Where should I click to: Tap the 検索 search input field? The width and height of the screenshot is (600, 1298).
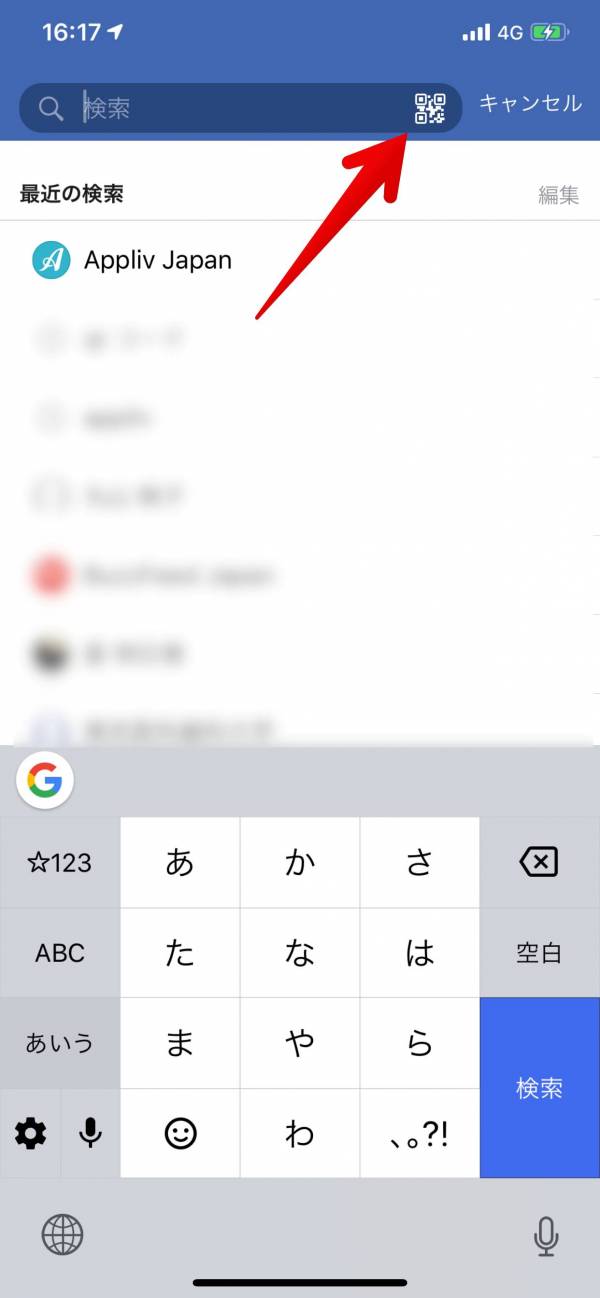click(240, 108)
